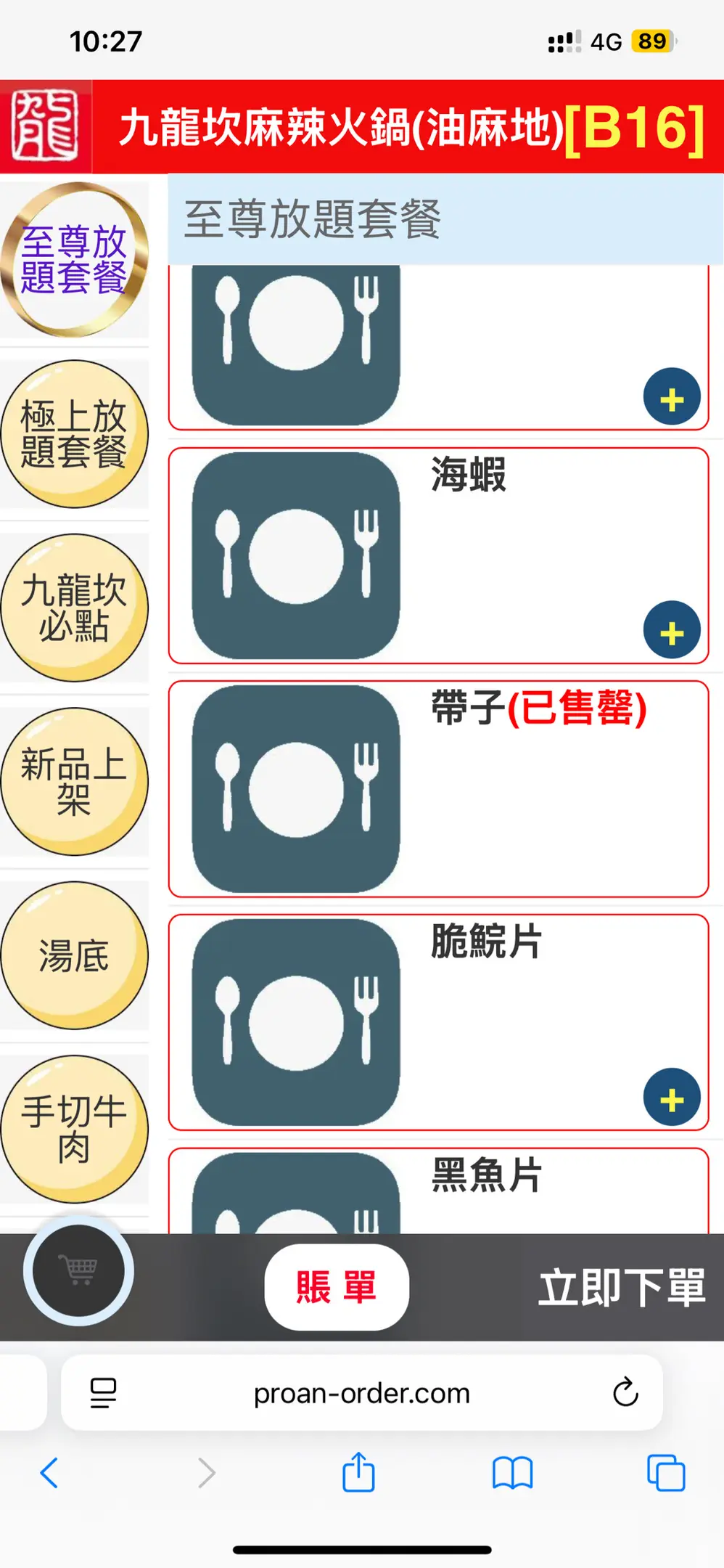Place order with 立即下單
The height and width of the screenshot is (1568, 724).
(622, 1288)
